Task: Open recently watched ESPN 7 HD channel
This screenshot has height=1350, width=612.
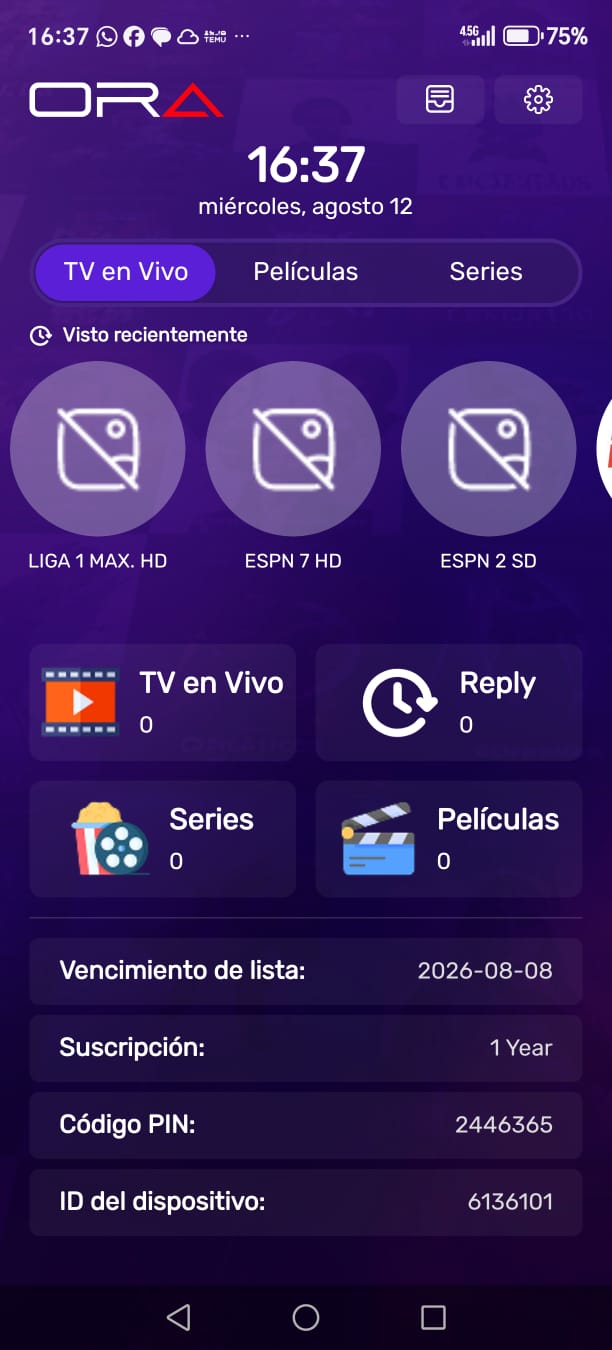Action: [x=293, y=449]
